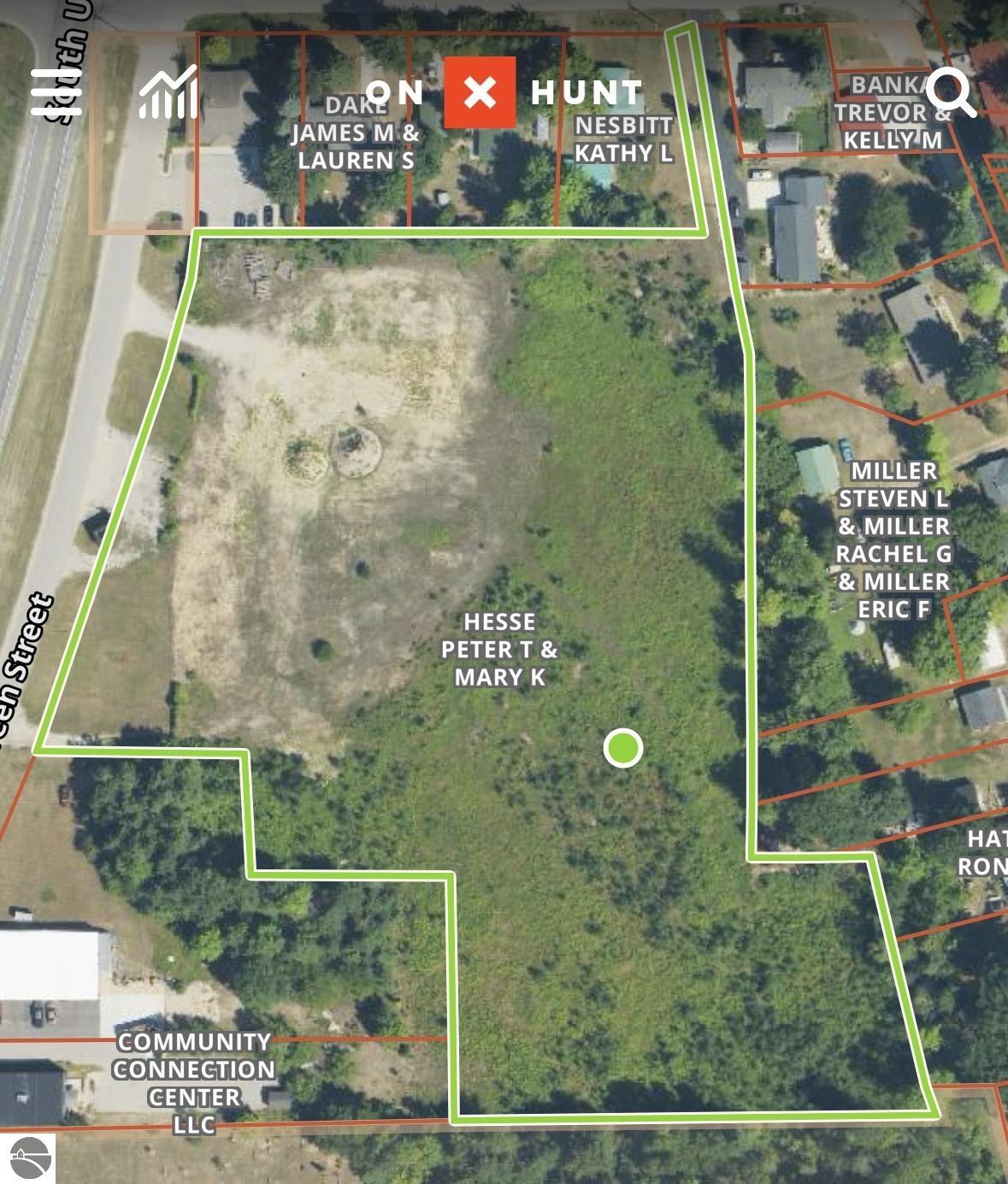
Task: Open the search magnifier
Action: click(952, 91)
